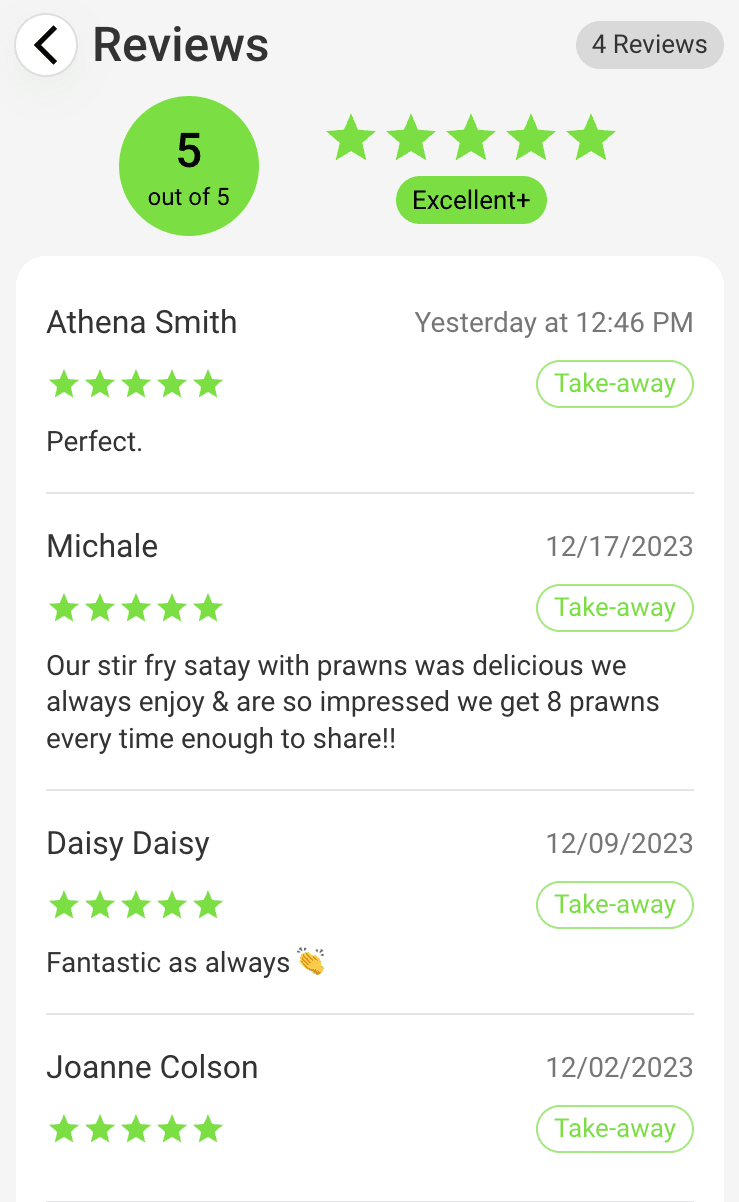Go back using the arrow next to Reviews

pyautogui.click(x=46, y=45)
